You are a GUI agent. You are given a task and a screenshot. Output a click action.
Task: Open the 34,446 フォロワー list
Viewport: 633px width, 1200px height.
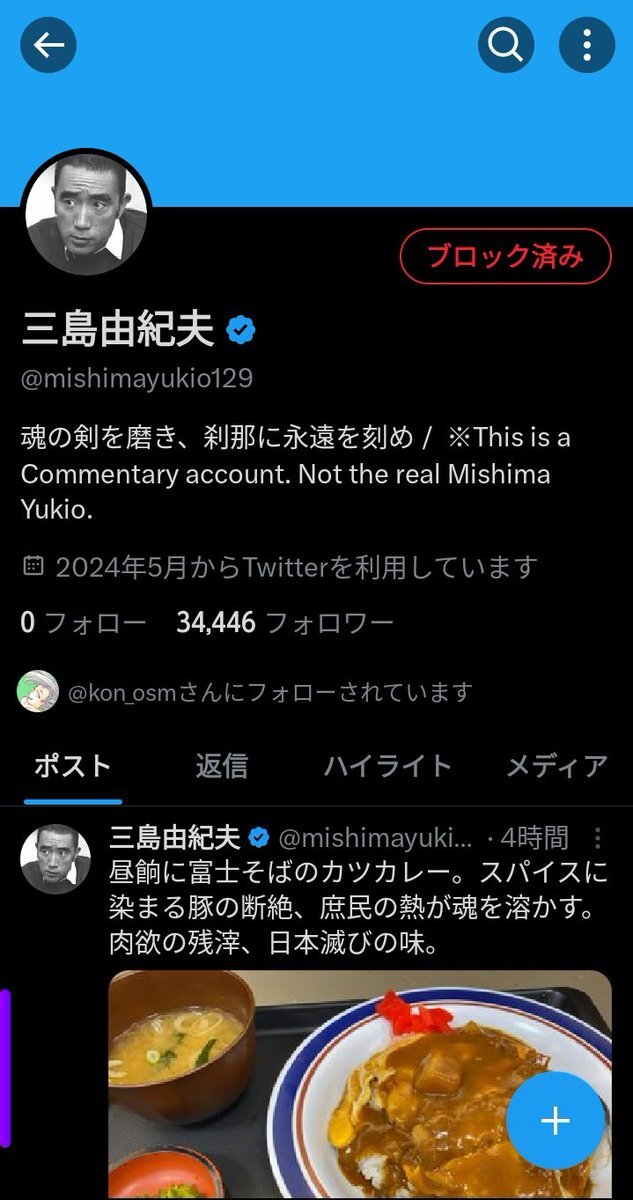pyautogui.click(x=285, y=623)
